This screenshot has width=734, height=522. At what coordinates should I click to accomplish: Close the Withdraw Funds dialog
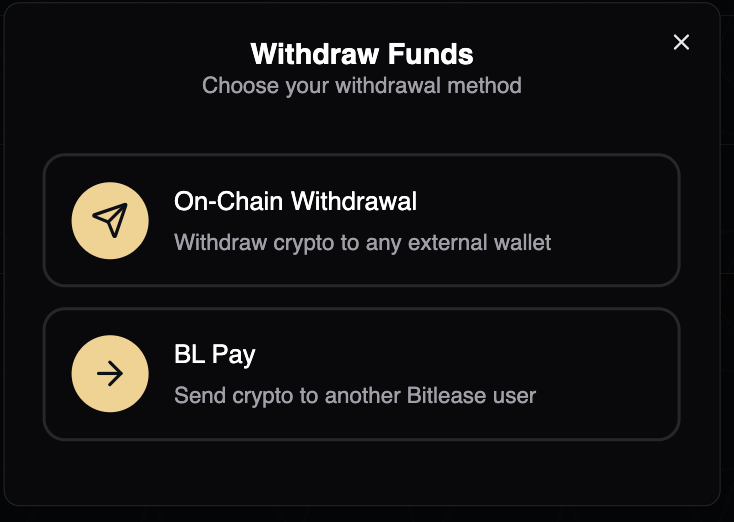(681, 42)
